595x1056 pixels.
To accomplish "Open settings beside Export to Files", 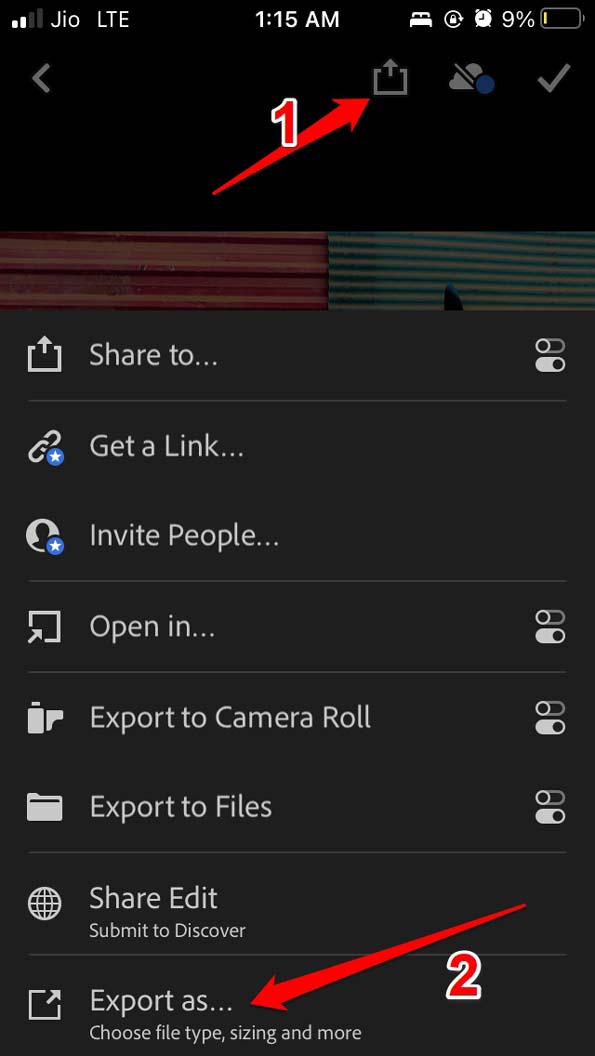I will tap(550, 807).
